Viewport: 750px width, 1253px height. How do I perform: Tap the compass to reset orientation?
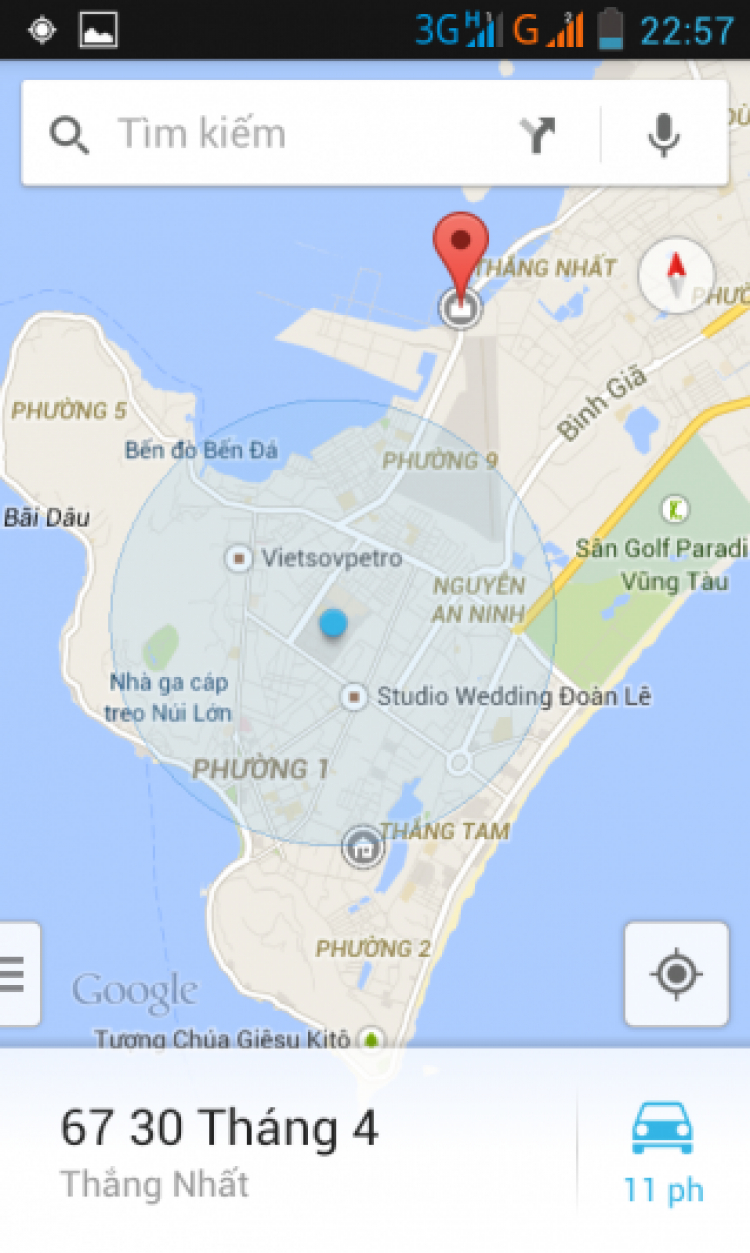(x=676, y=275)
